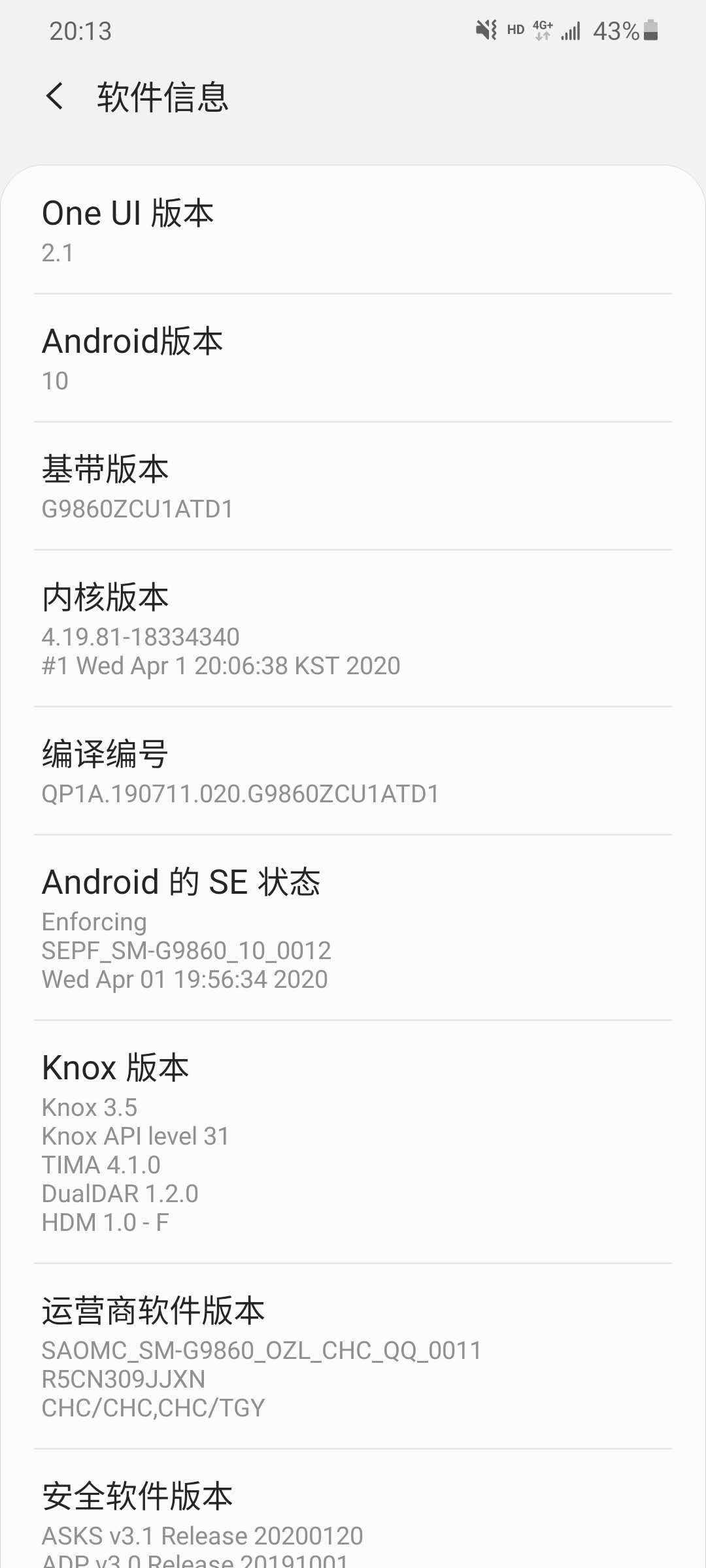
Task: Tap the battery icon in status bar
Action: (x=652, y=29)
